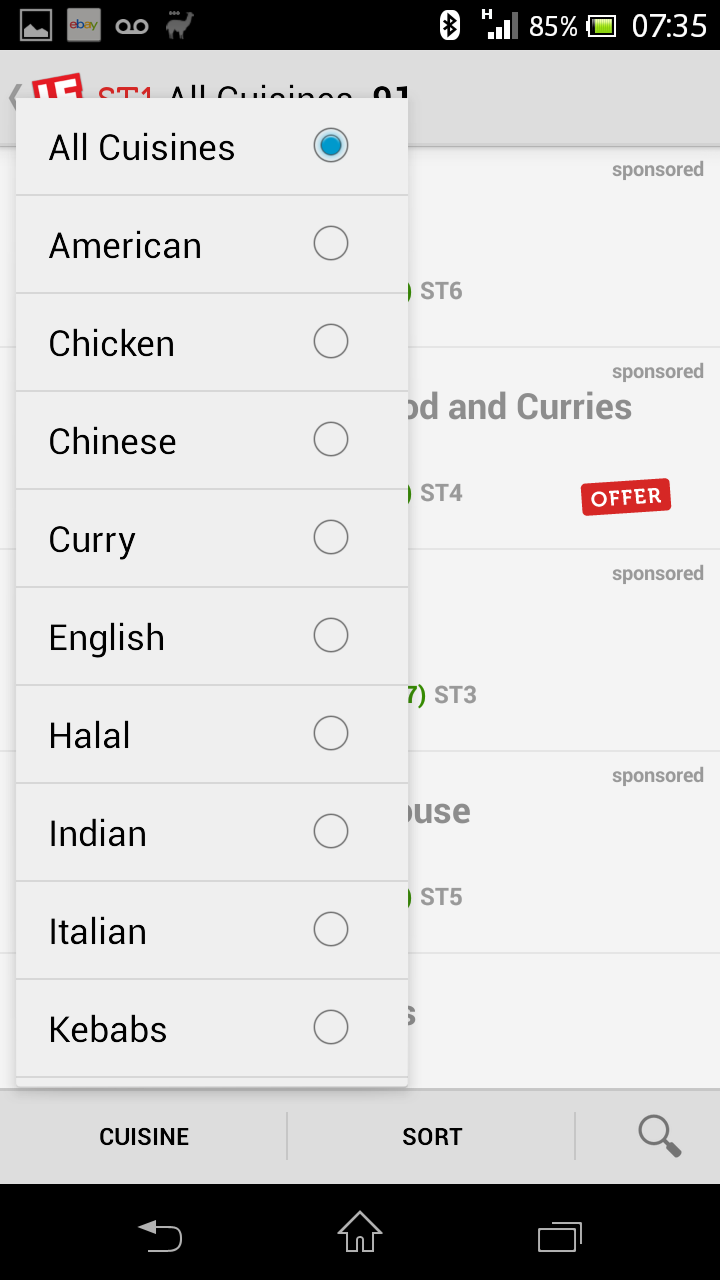Choose Indian cuisine
720x1280 pixels.
click(x=212, y=833)
